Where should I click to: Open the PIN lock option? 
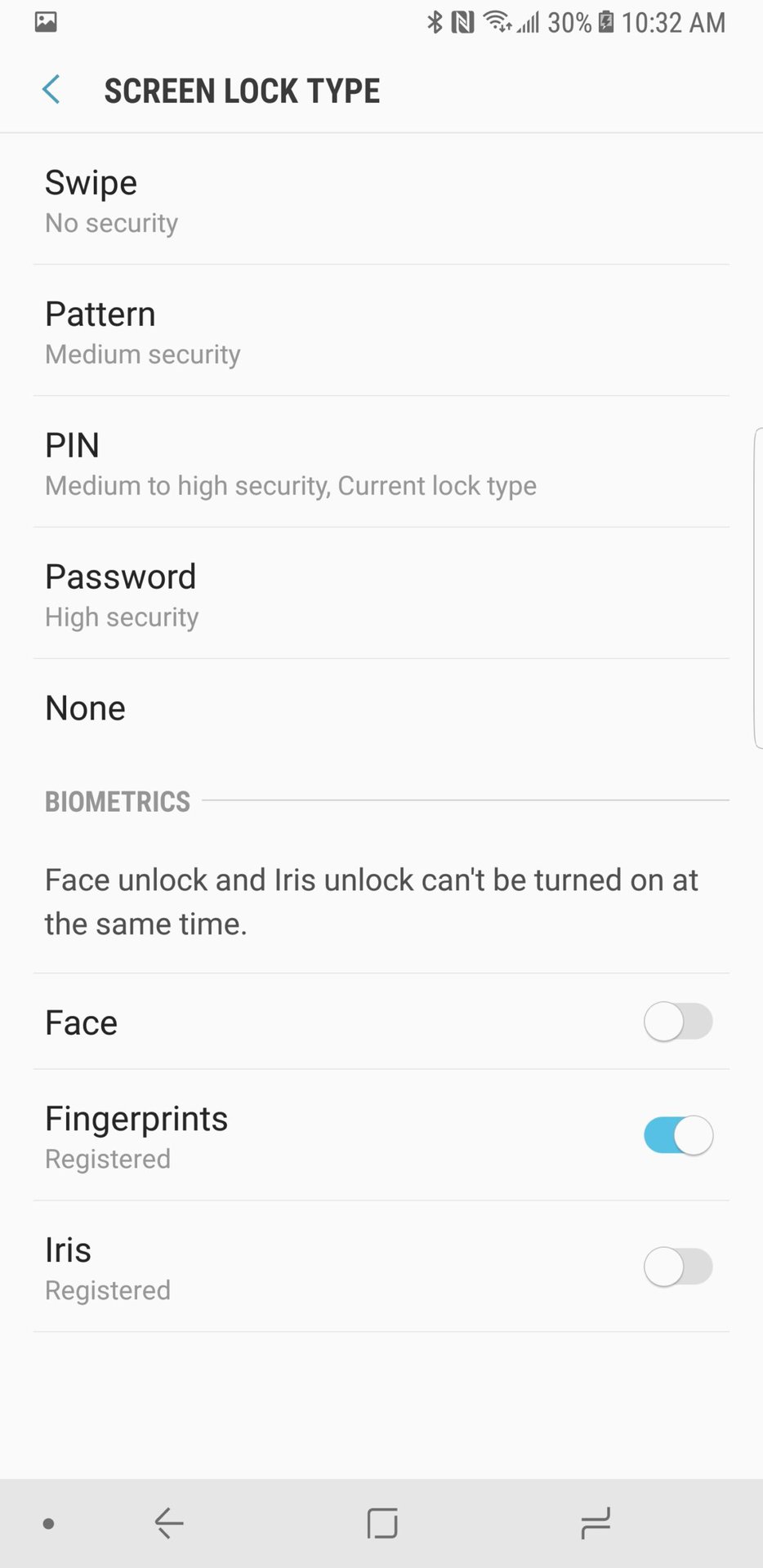pyautogui.click(x=381, y=462)
